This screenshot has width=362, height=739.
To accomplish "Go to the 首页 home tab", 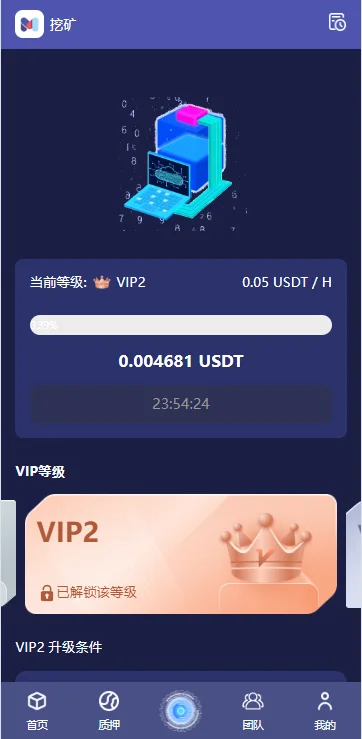I will coord(37,710).
